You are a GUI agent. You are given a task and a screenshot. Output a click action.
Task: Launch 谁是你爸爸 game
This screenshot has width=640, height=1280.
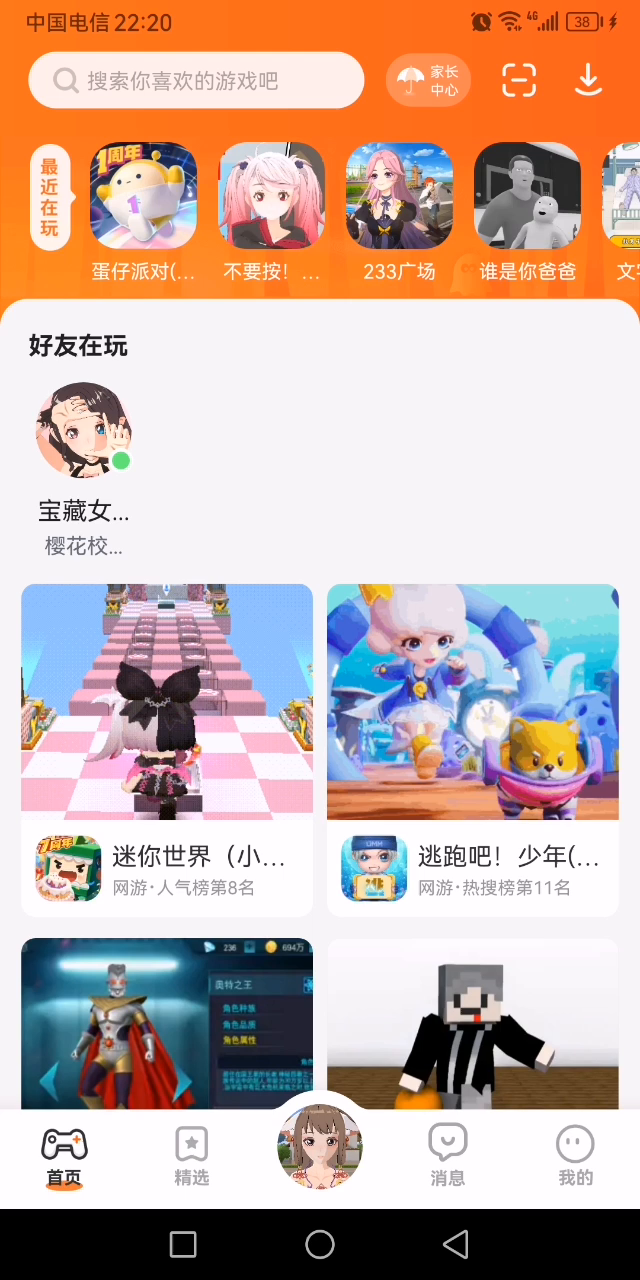527,196
